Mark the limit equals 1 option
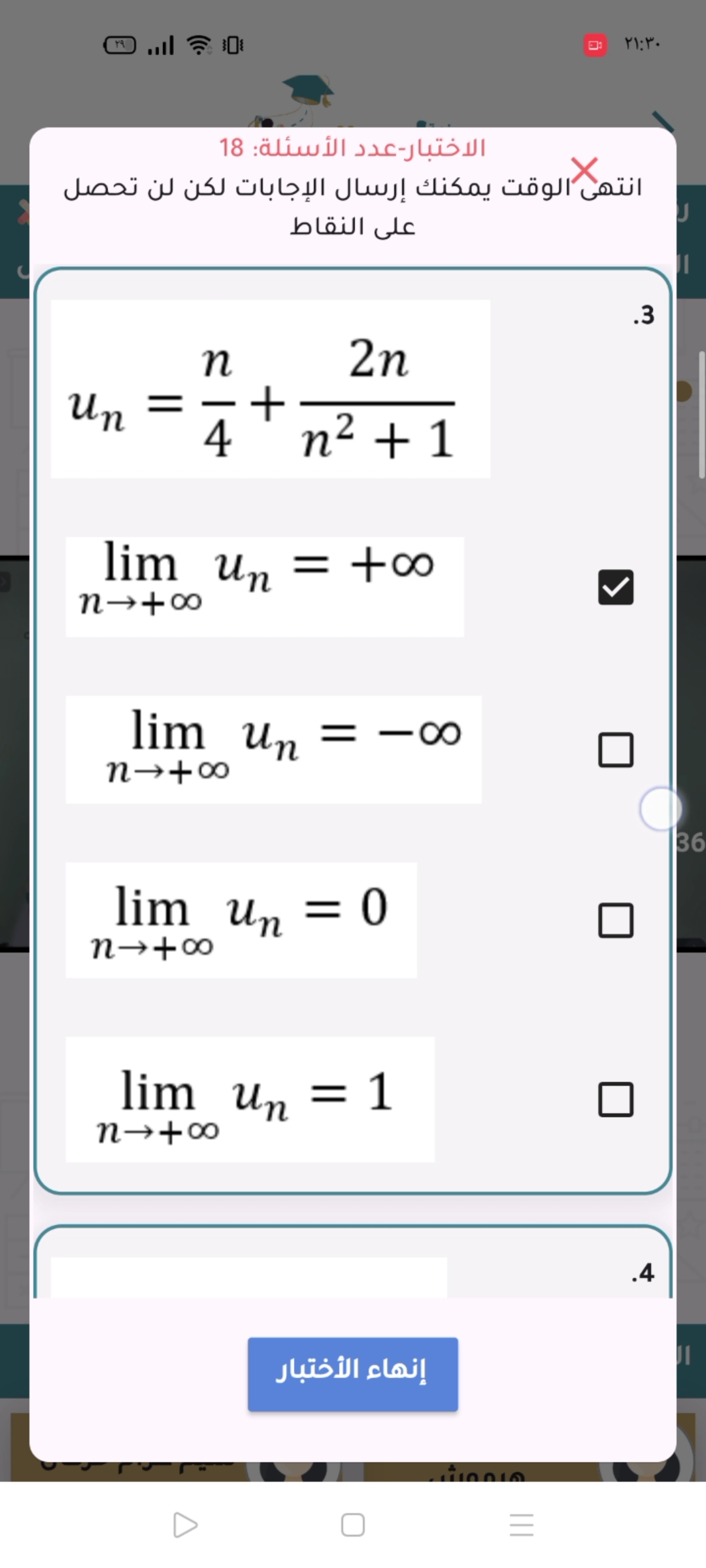The width and height of the screenshot is (706, 1568). point(615,1100)
